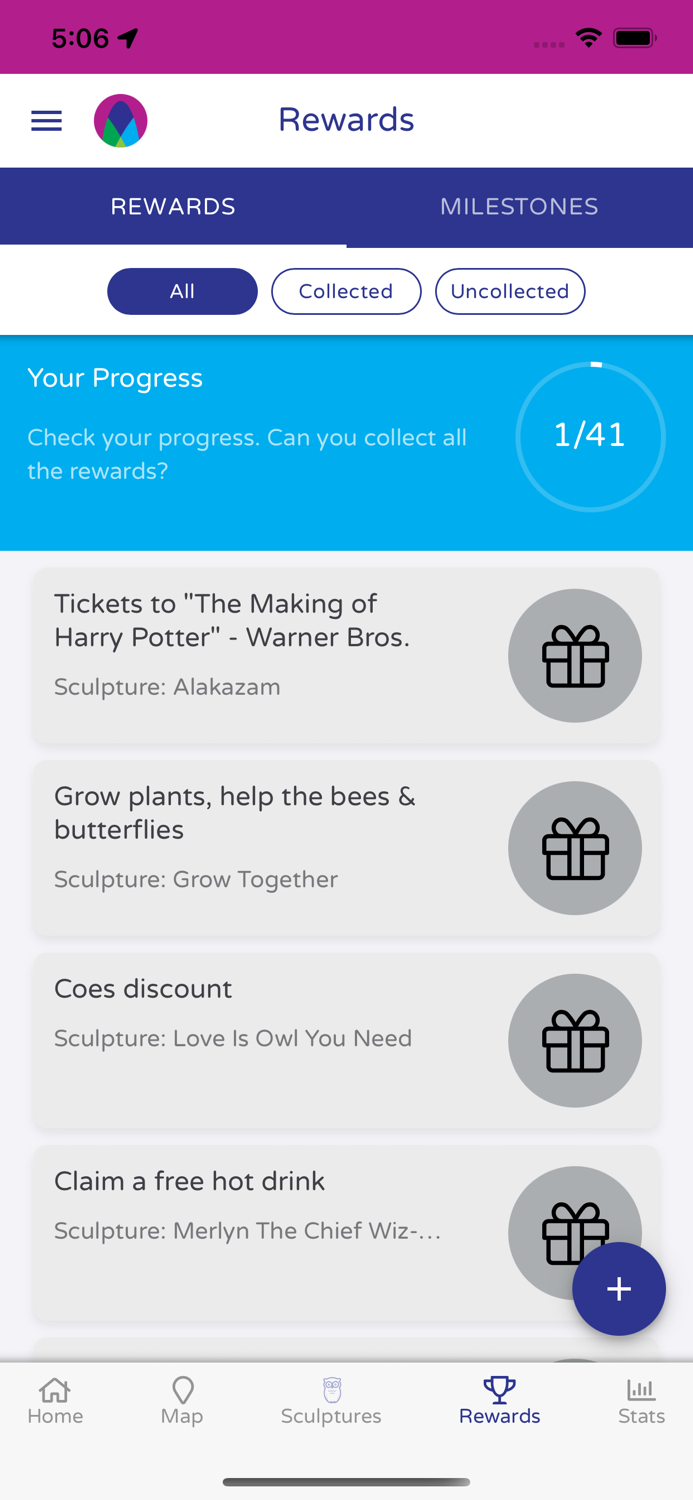The height and width of the screenshot is (1500, 693).
Task: Open the Map tab
Action: [182, 1401]
